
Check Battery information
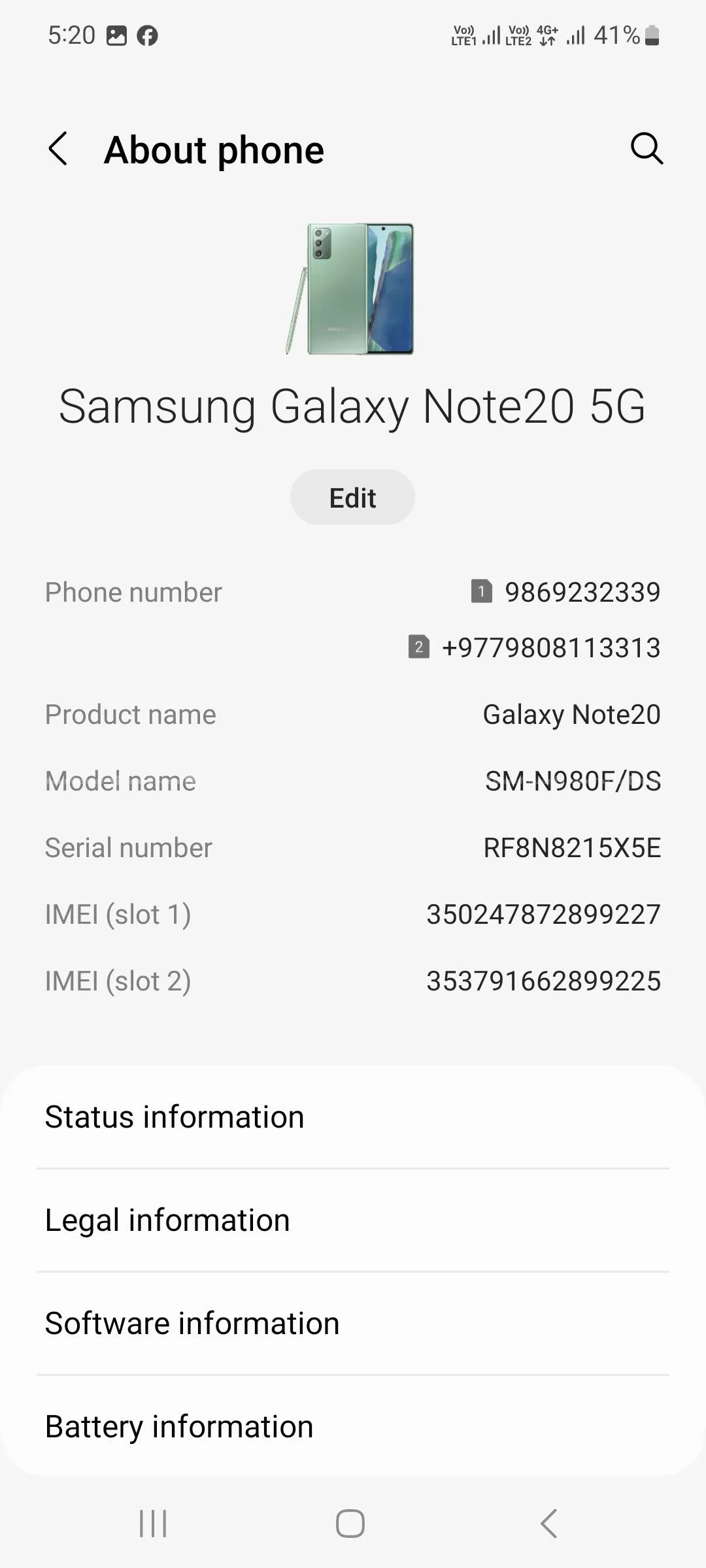click(x=353, y=1427)
